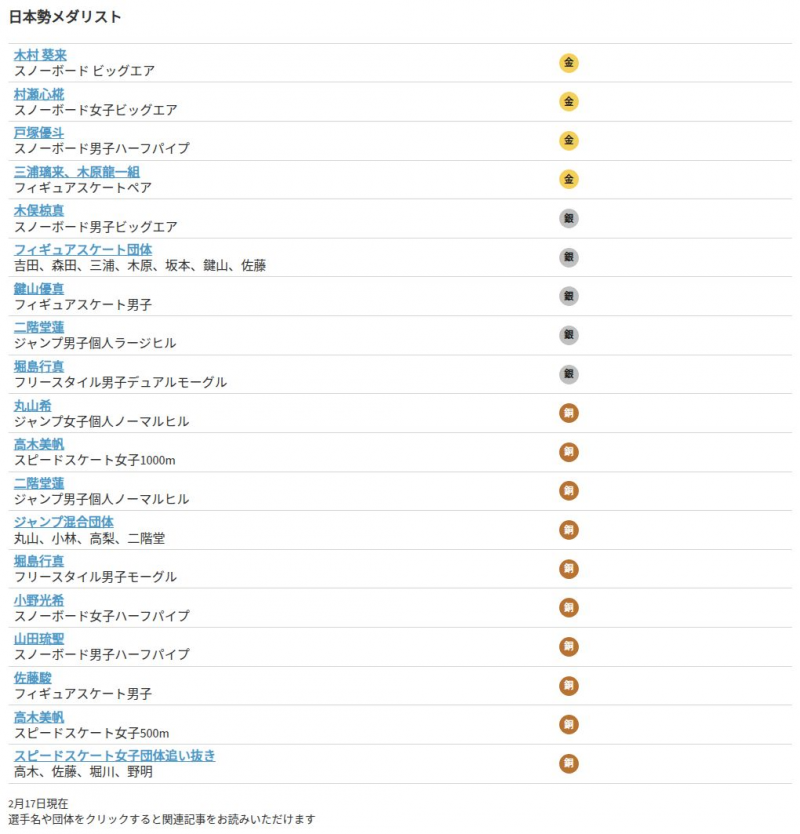This screenshot has width=800, height=834.
Task: Open the 山田琉聖 article link
Action: [x=38, y=640]
